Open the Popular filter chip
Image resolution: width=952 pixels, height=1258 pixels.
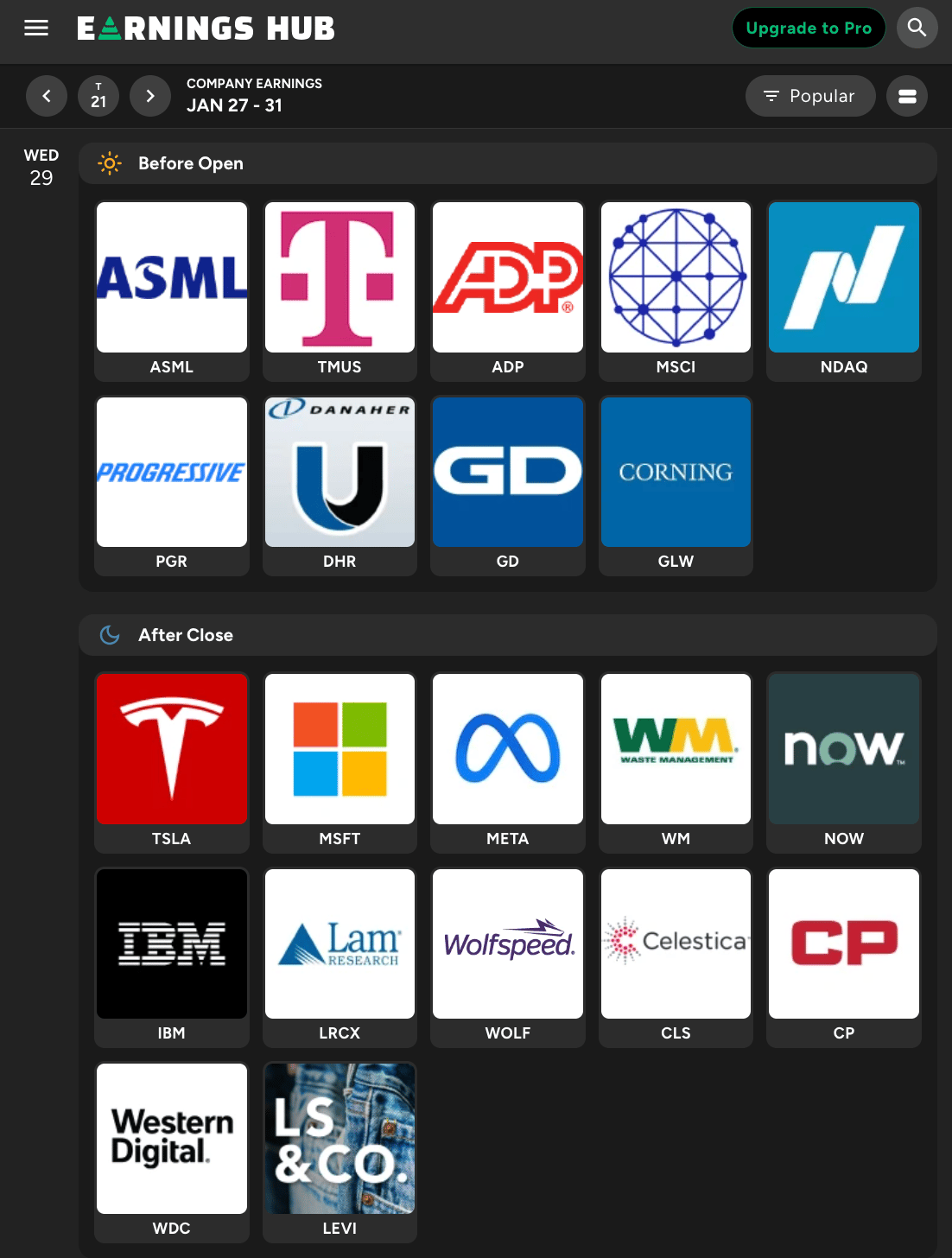pos(809,96)
